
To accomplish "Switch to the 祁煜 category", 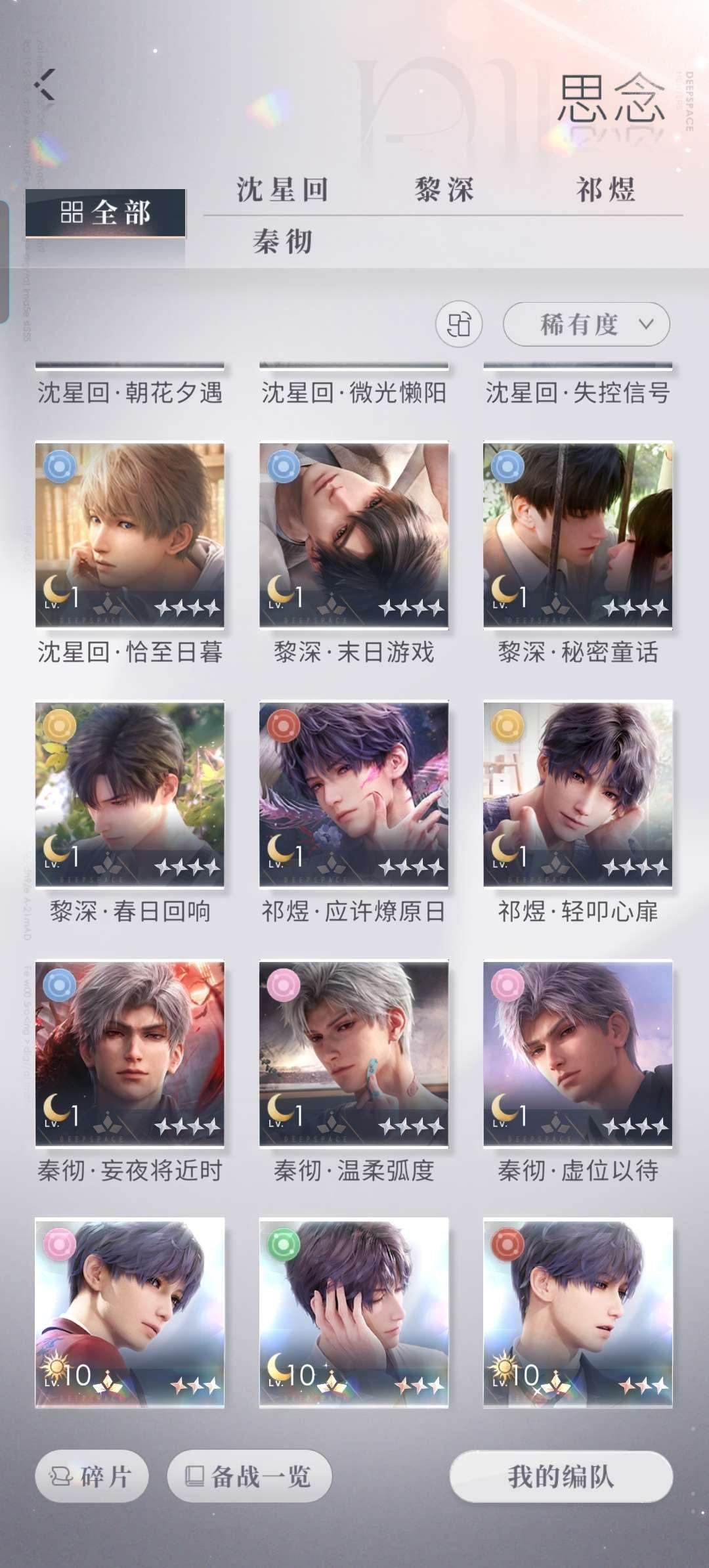I will point(604,190).
